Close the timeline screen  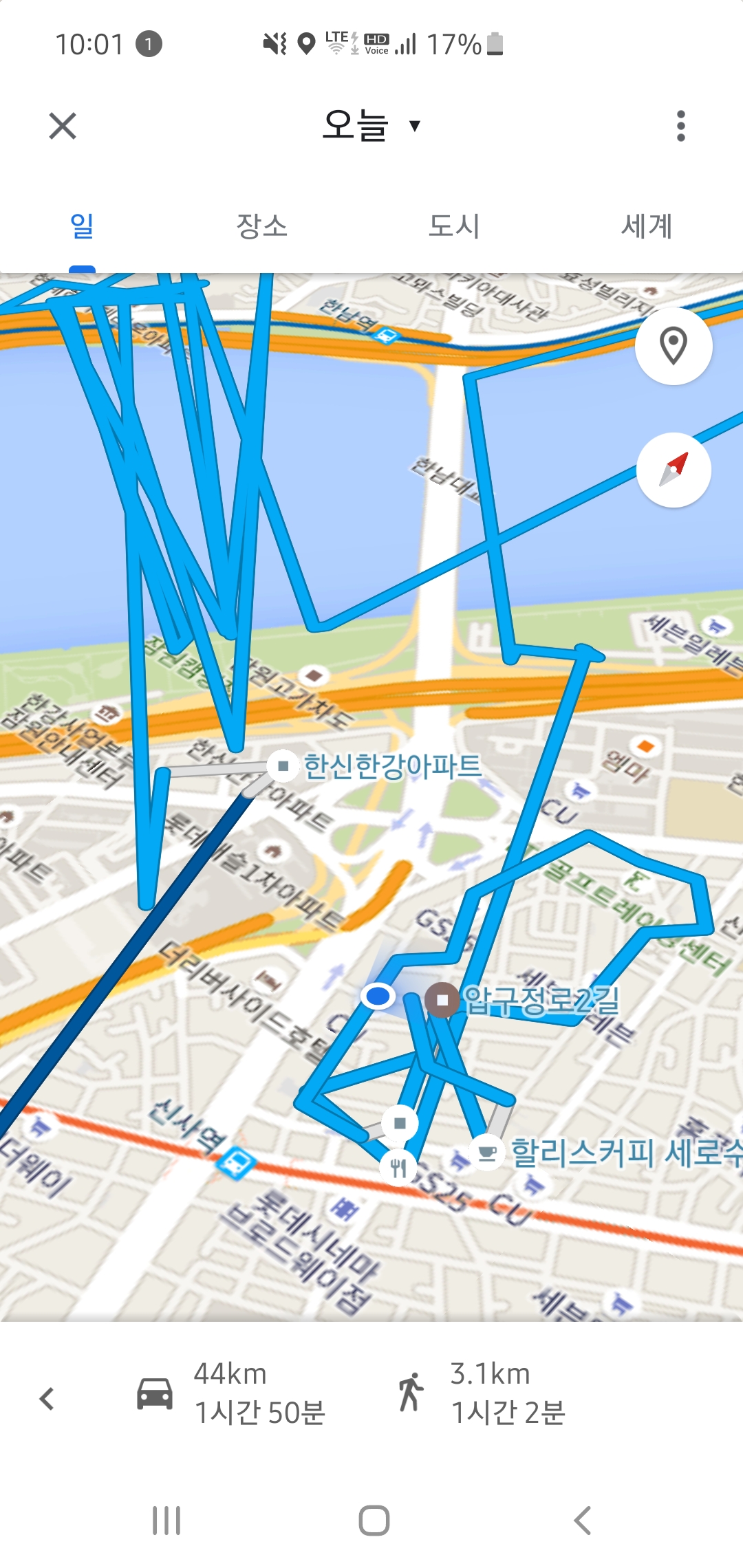tap(63, 126)
